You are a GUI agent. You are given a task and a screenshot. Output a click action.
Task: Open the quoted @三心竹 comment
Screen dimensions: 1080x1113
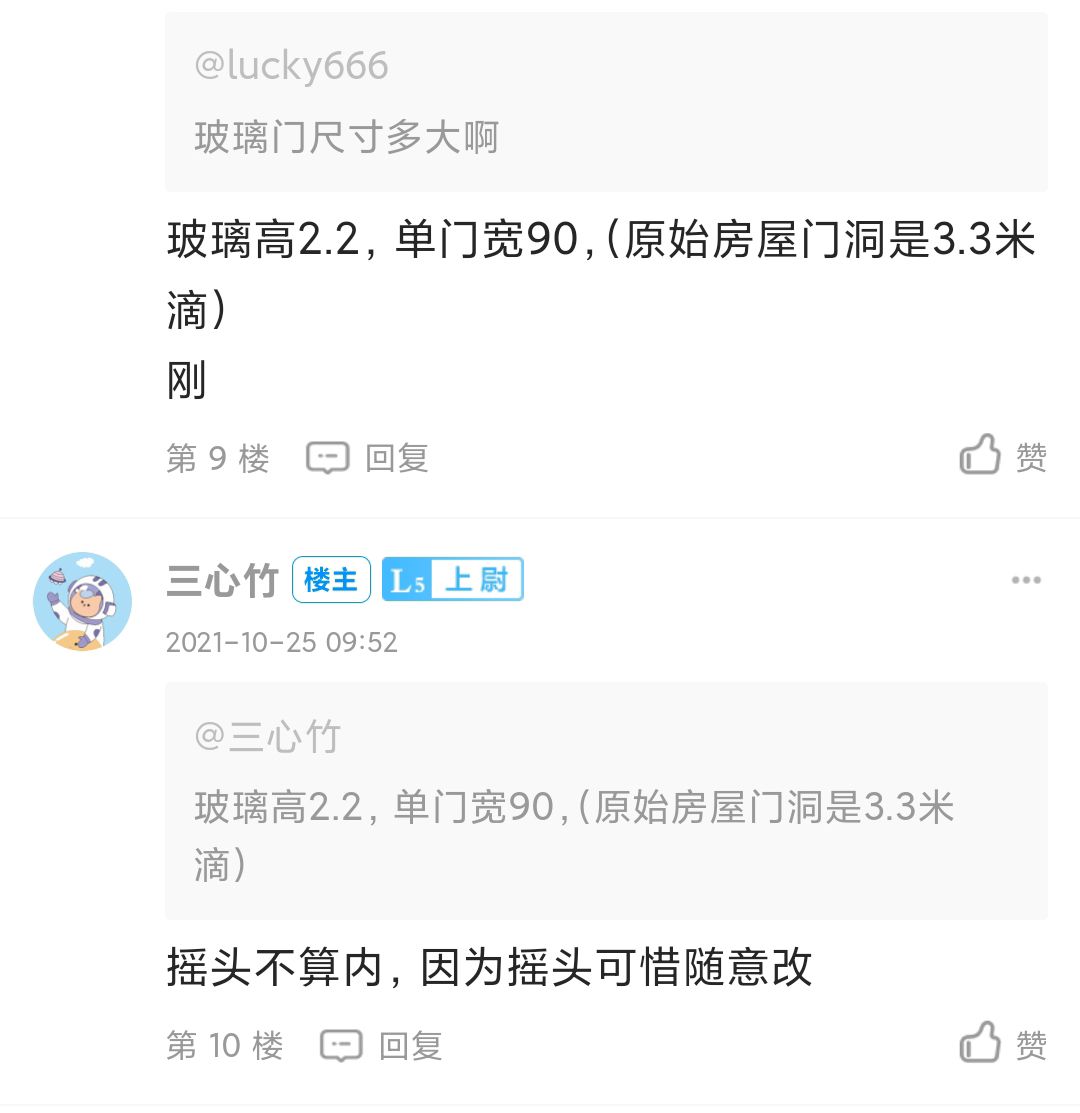(x=606, y=801)
